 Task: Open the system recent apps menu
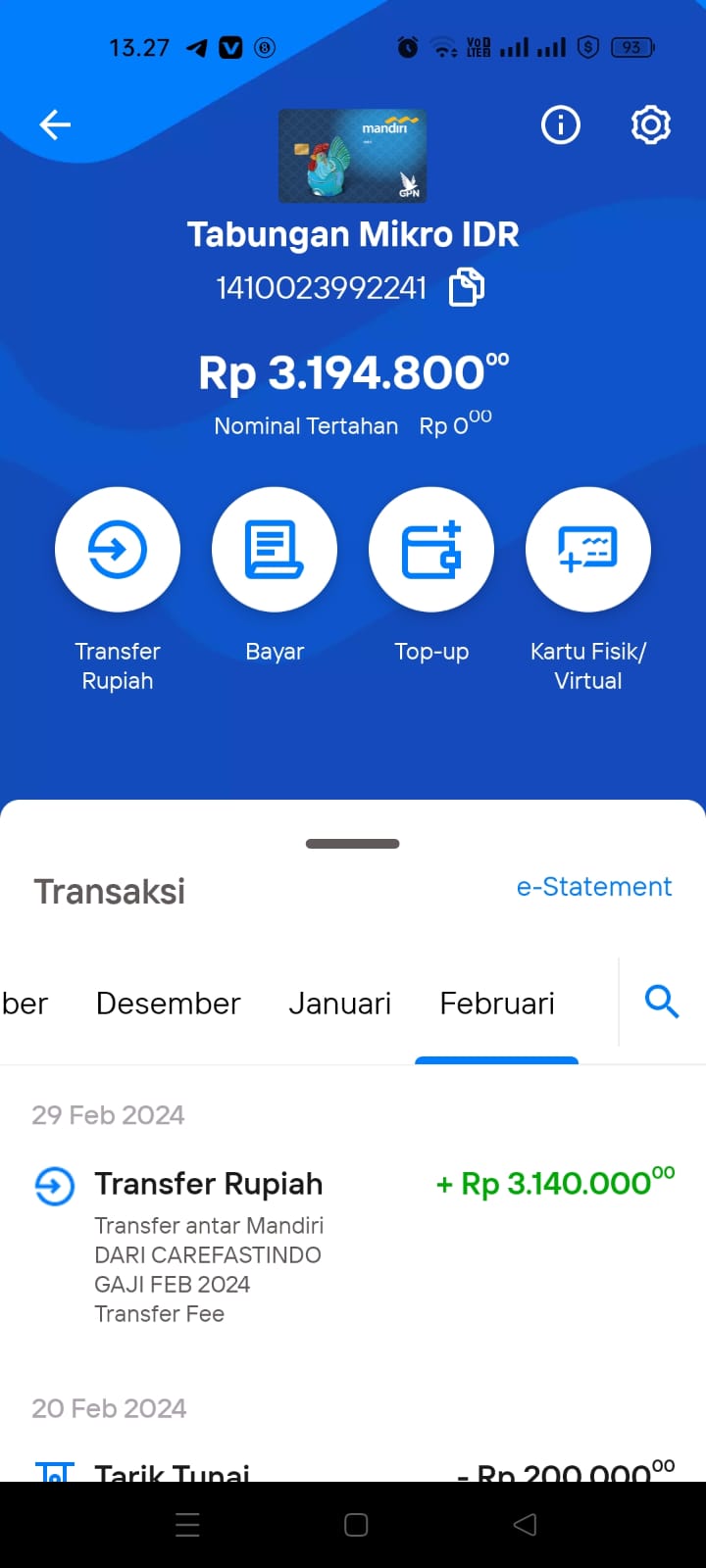pyautogui.click(x=187, y=1525)
